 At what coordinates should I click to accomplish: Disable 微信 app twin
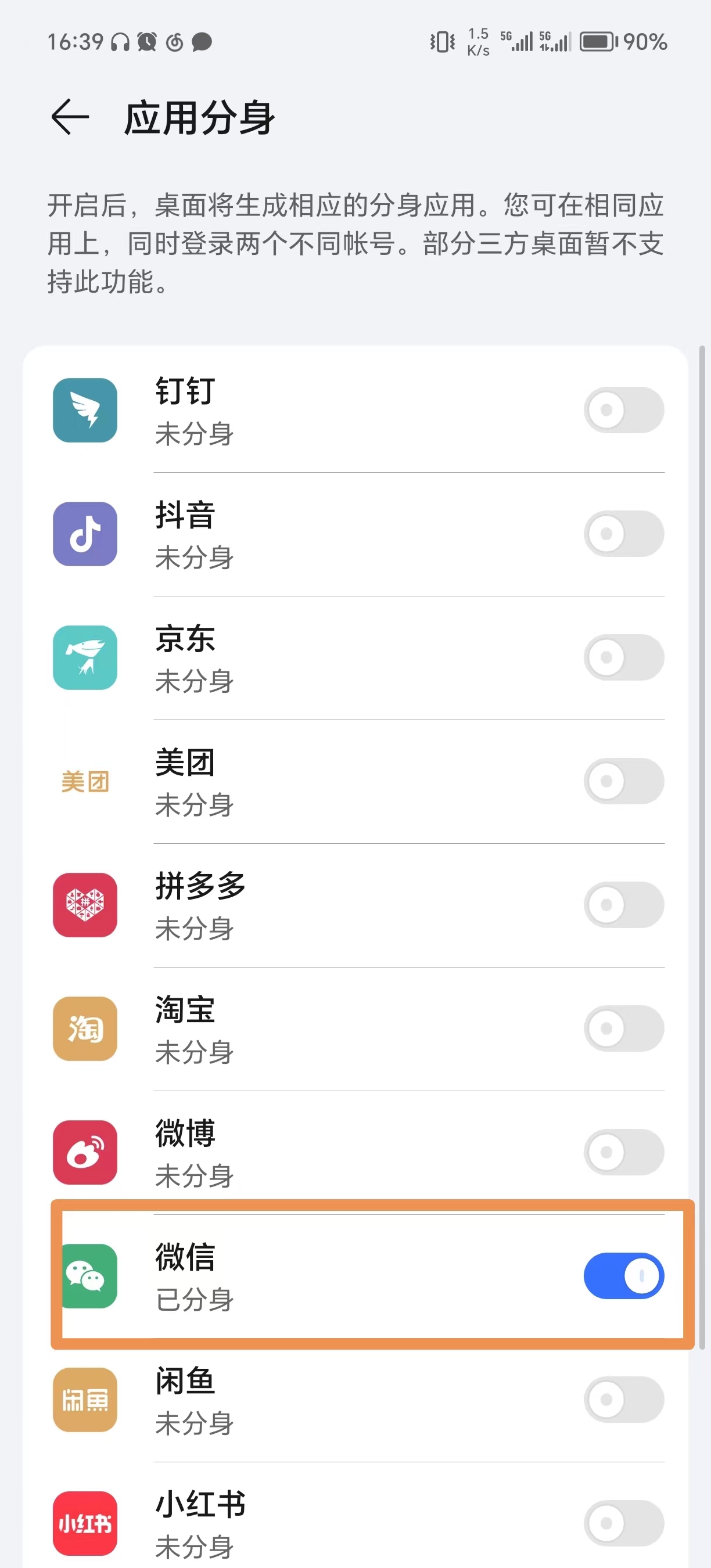click(x=623, y=1275)
